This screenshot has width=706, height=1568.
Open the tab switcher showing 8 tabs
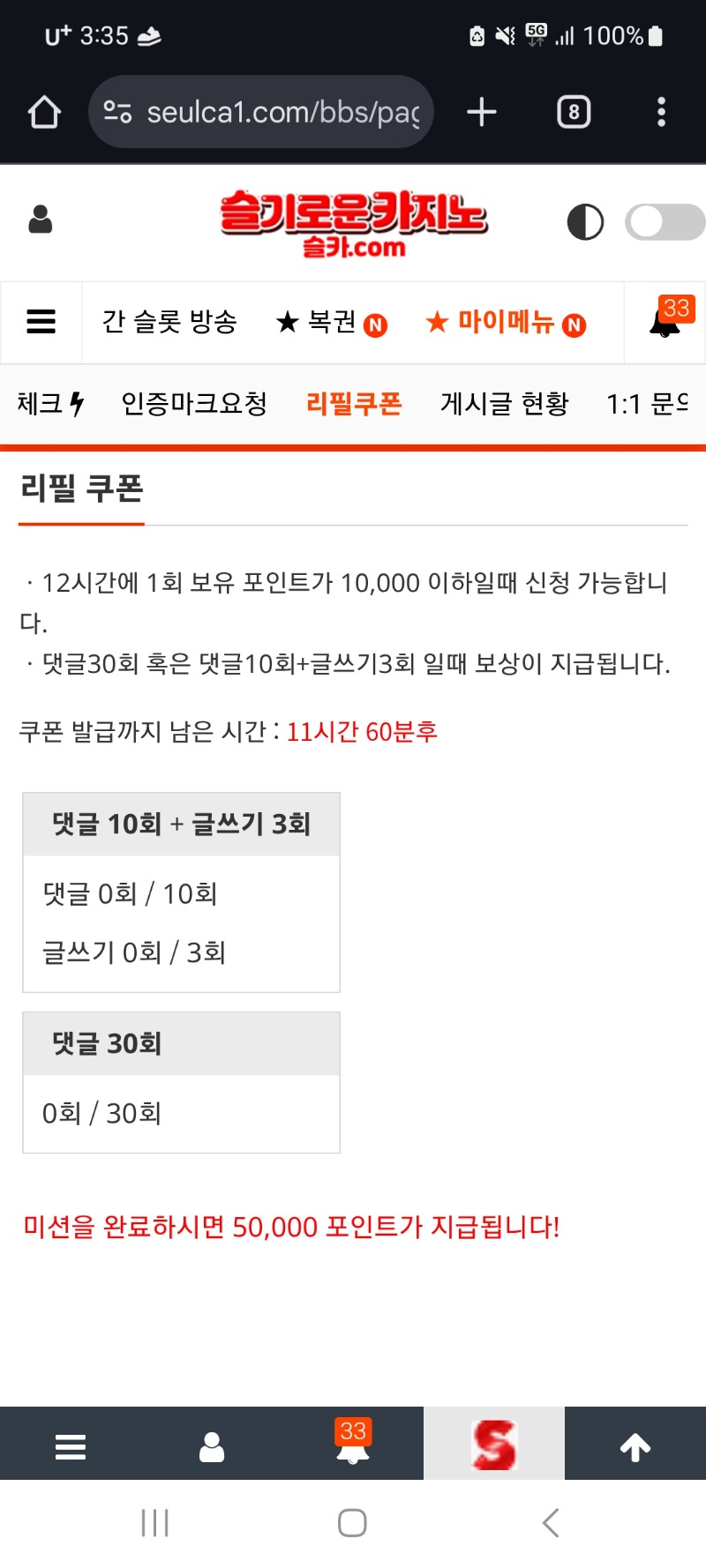pos(574,112)
